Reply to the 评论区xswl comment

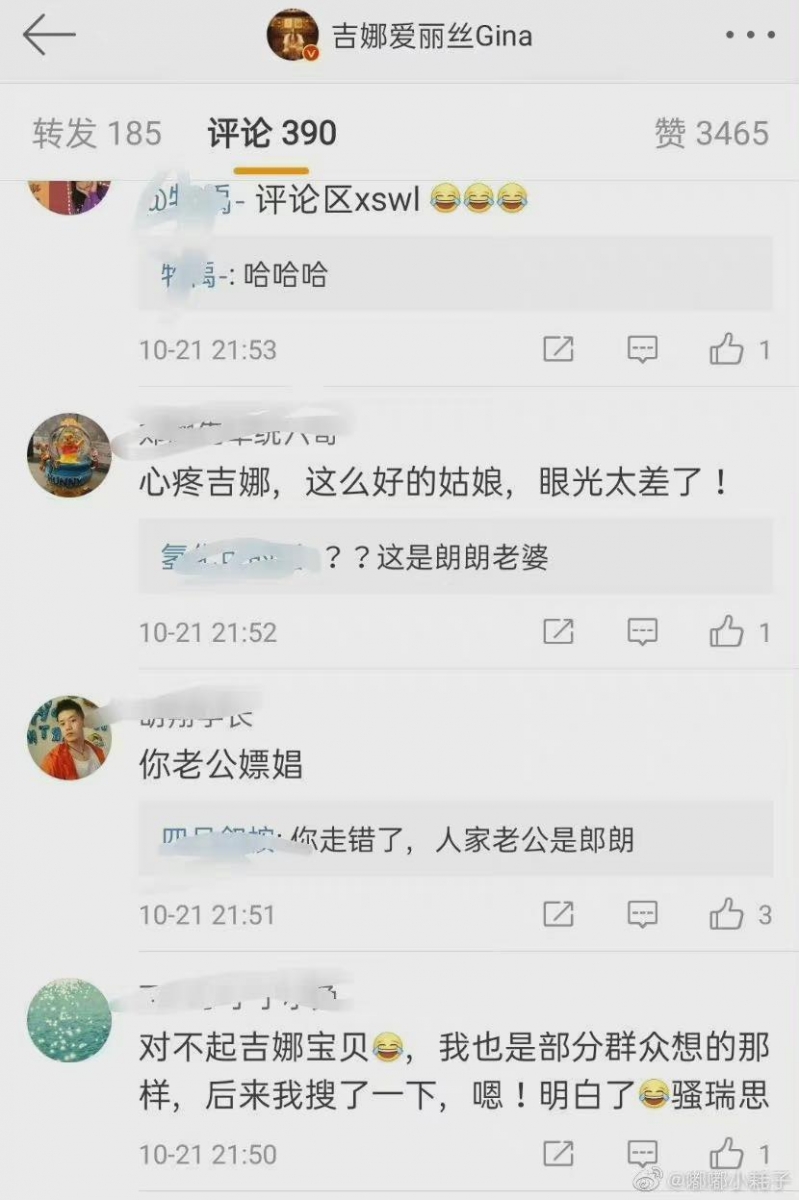tap(642, 350)
